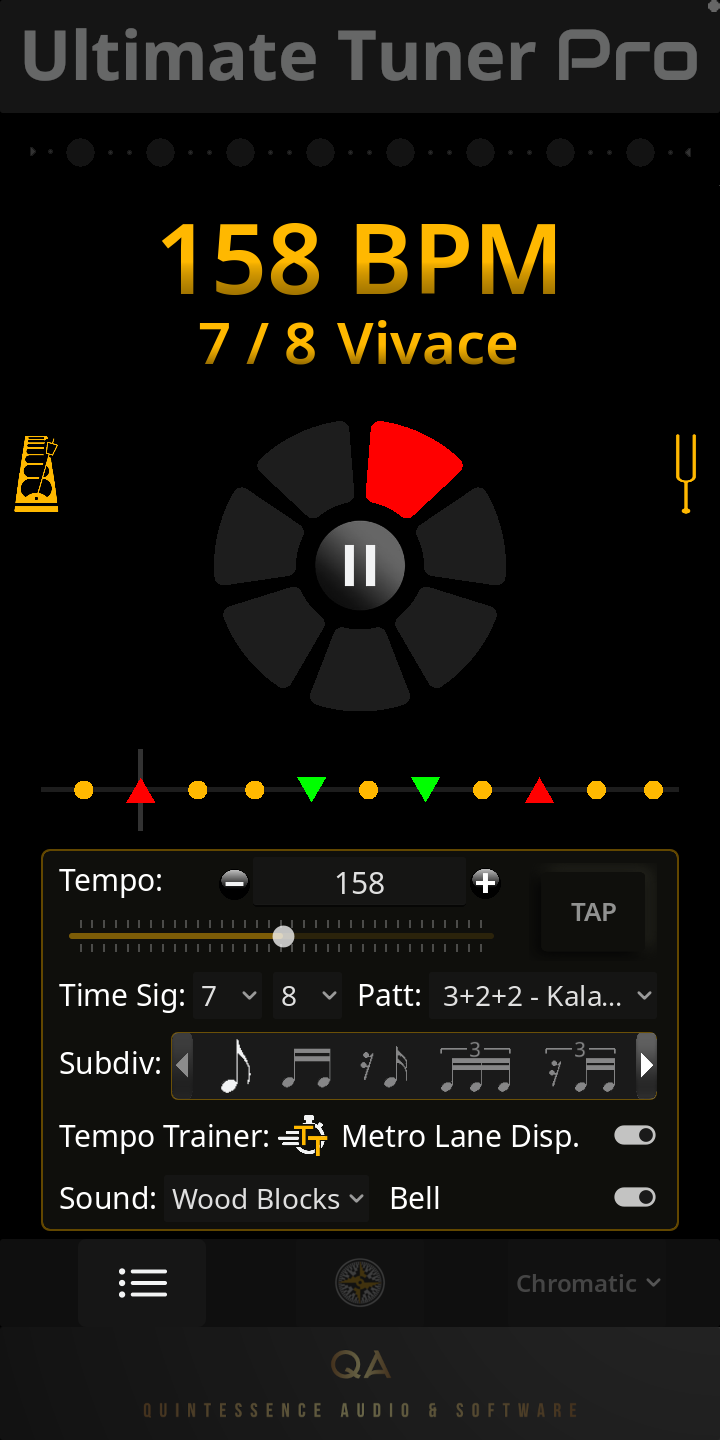This screenshot has width=720, height=1440.
Task: Enable the Metro Lane Display toggle
Action: pos(634,1135)
